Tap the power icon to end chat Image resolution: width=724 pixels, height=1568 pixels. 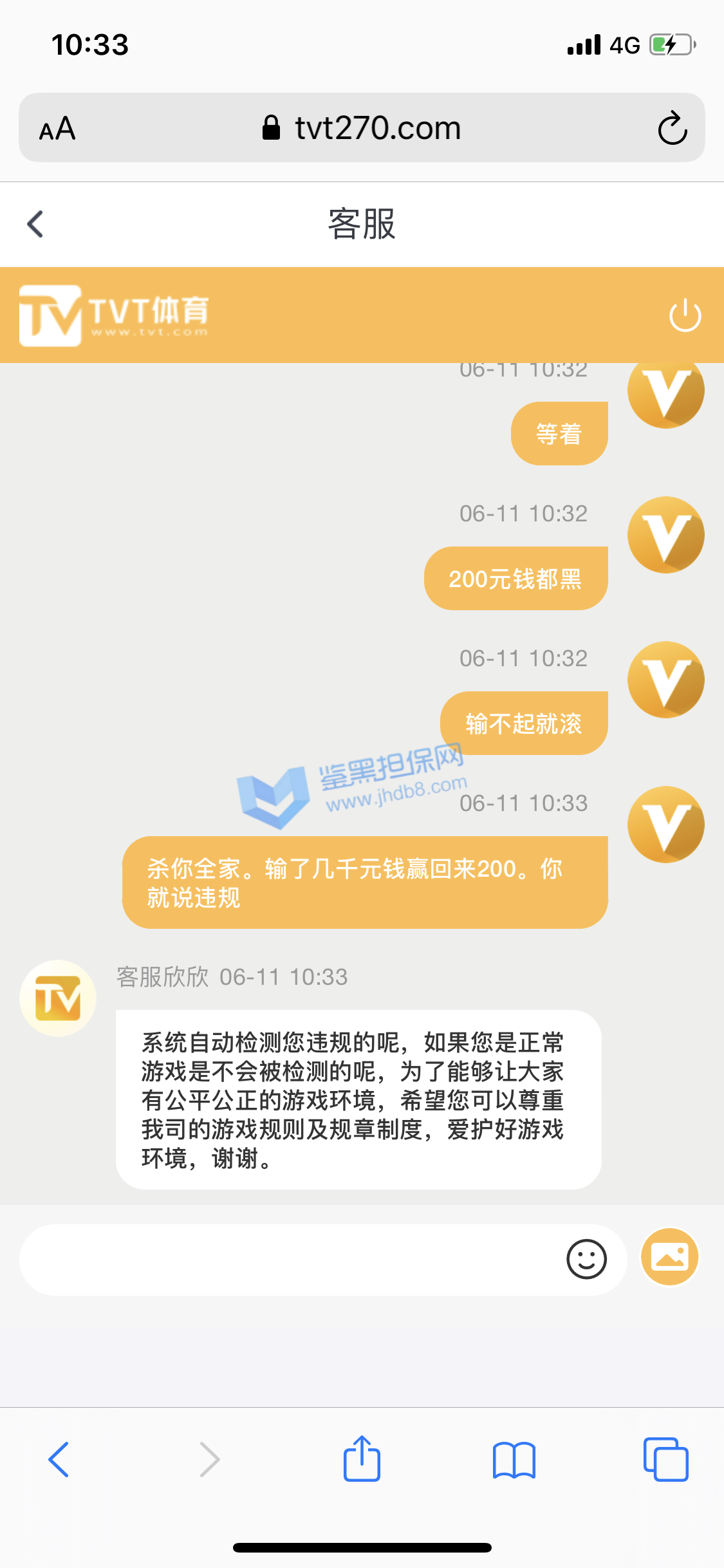point(685,315)
